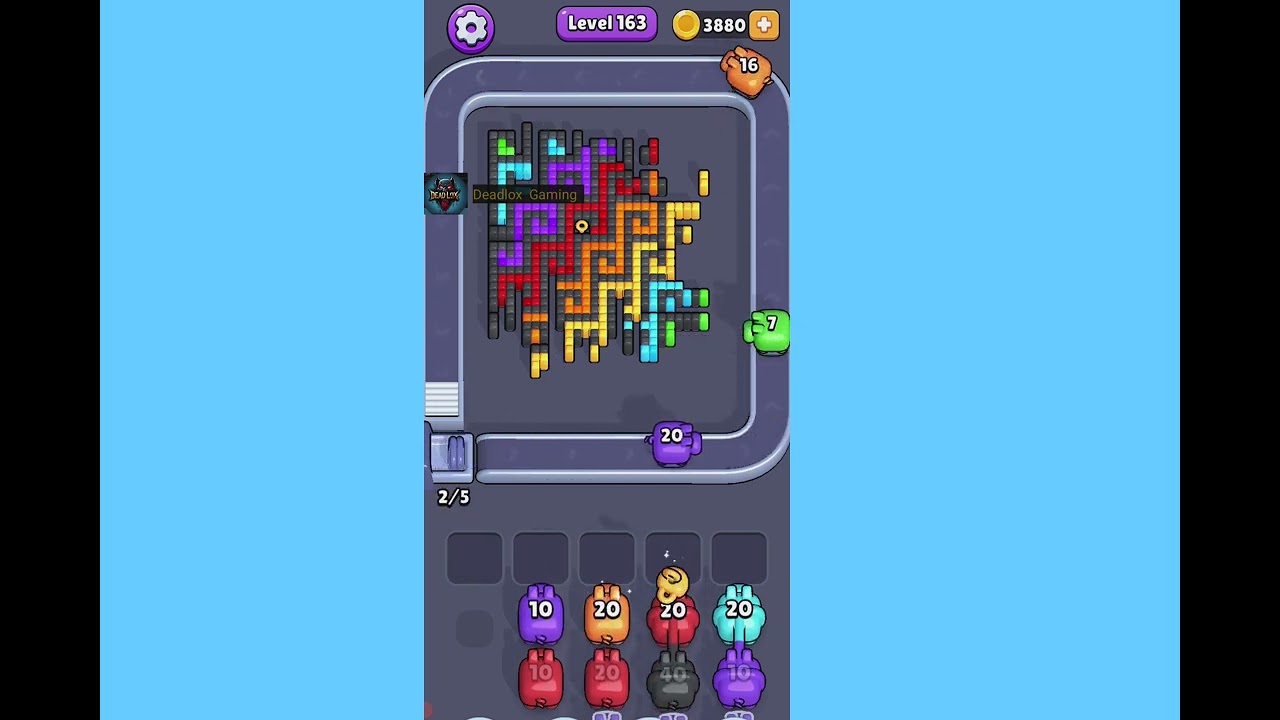This screenshot has width=1280, height=720.
Task: Open the settings gear
Action: (x=471, y=27)
